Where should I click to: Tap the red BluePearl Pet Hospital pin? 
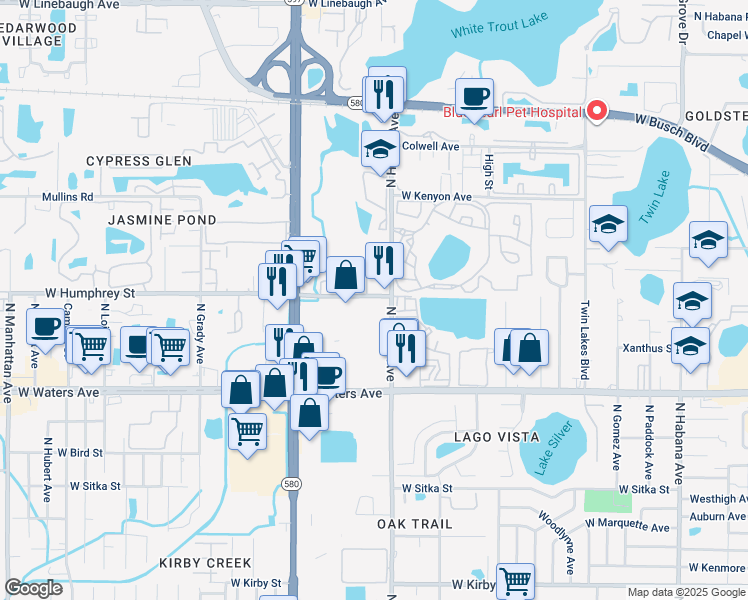coord(596,112)
